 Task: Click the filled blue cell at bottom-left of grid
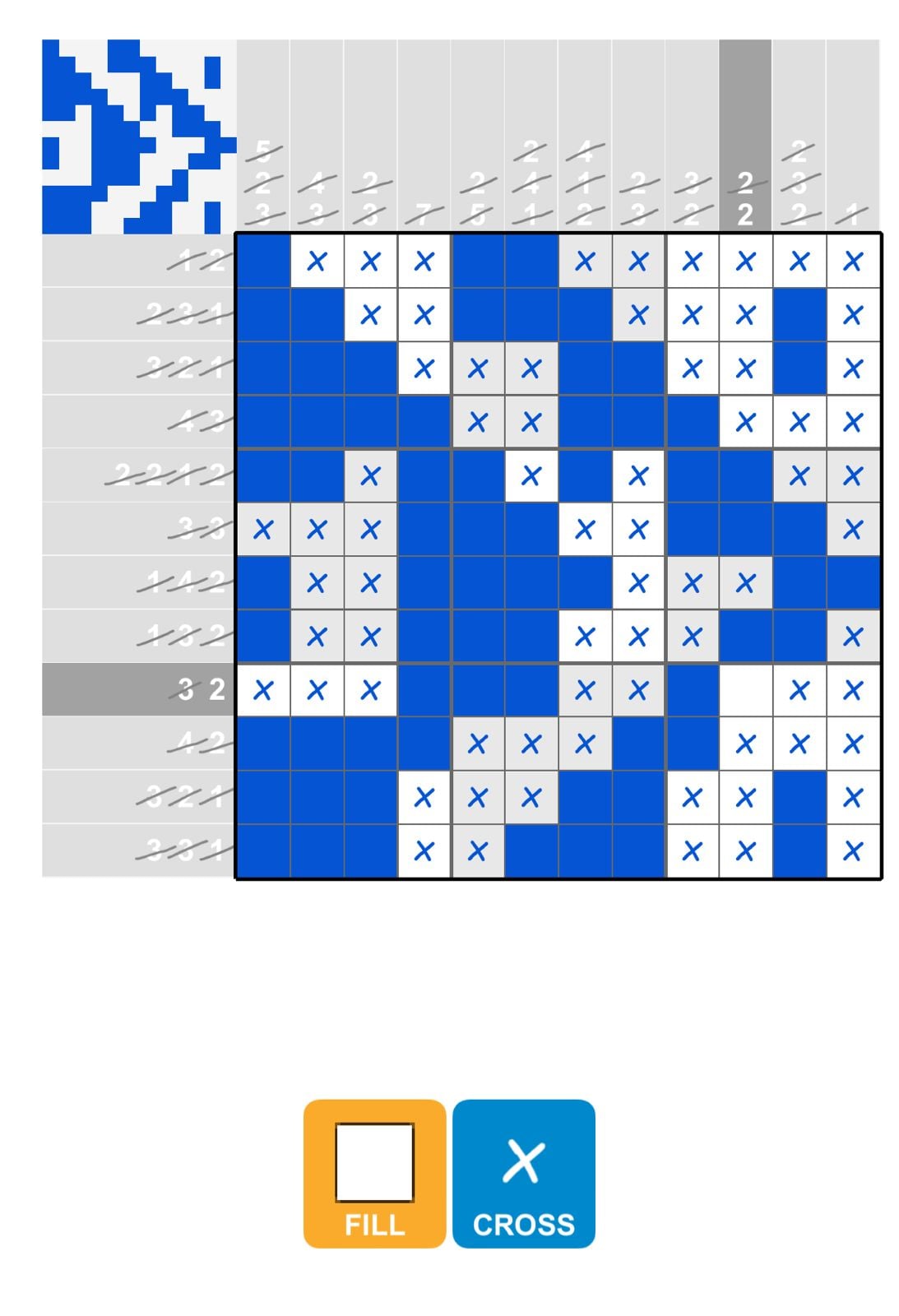pyautogui.click(x=262, y=847)
